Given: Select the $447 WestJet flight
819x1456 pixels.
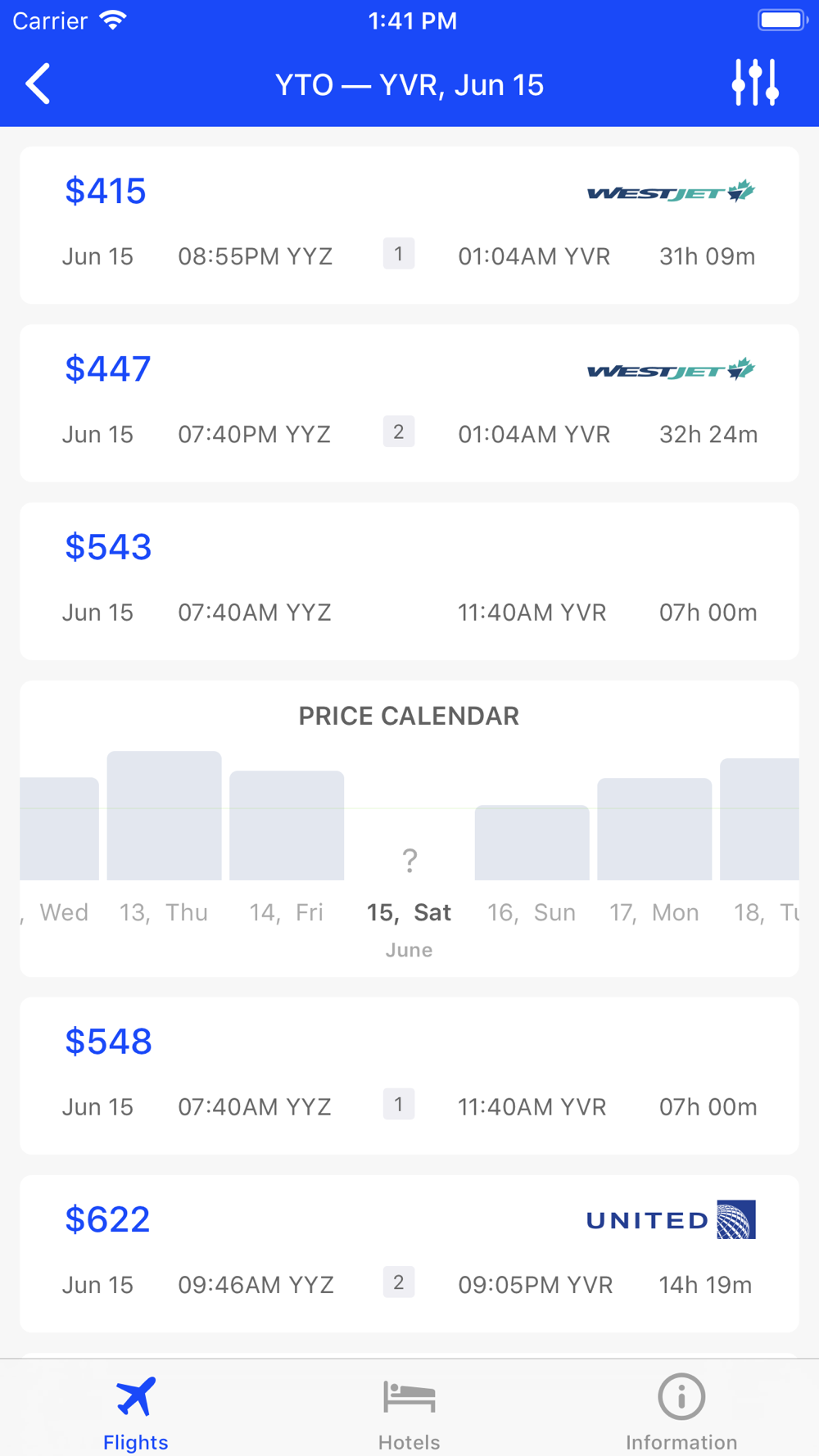Looking at the screenshot, I should click(409, 403).
